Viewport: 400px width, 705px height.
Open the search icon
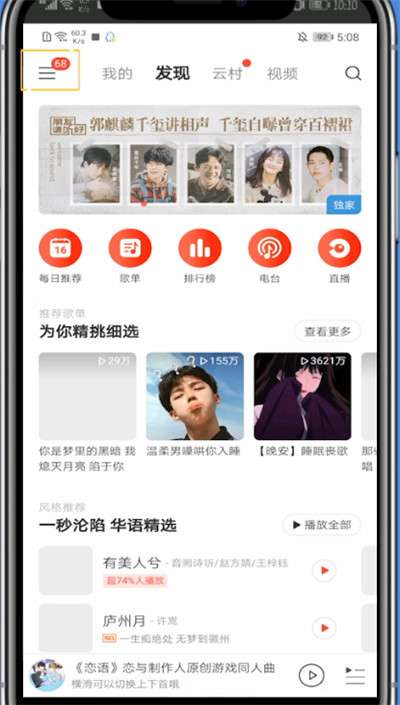pos(353,73)
